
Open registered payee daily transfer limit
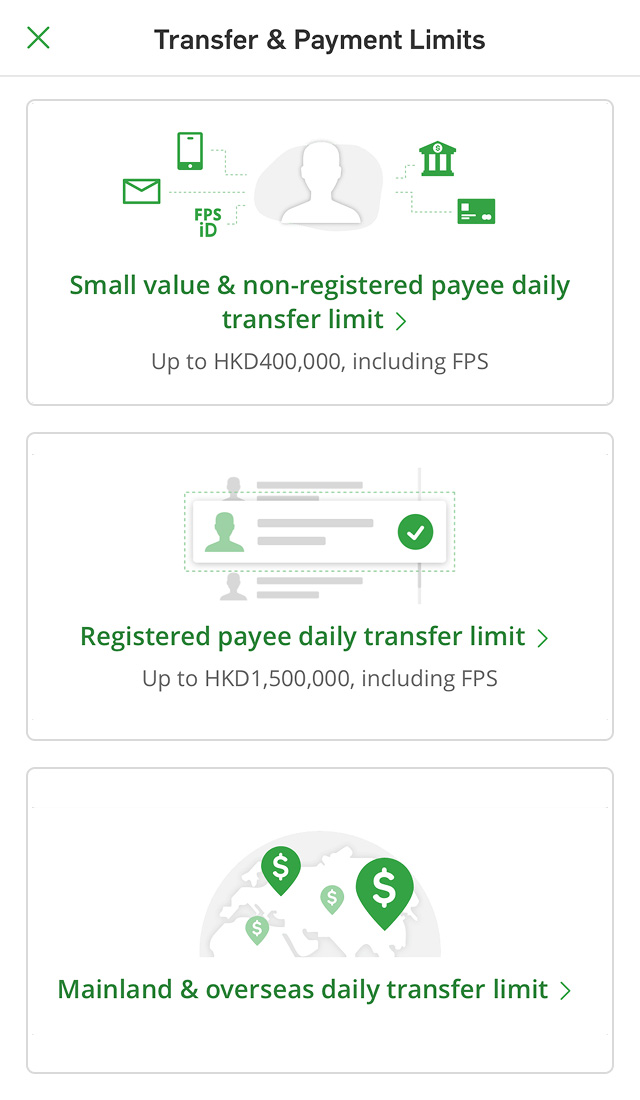315,637
